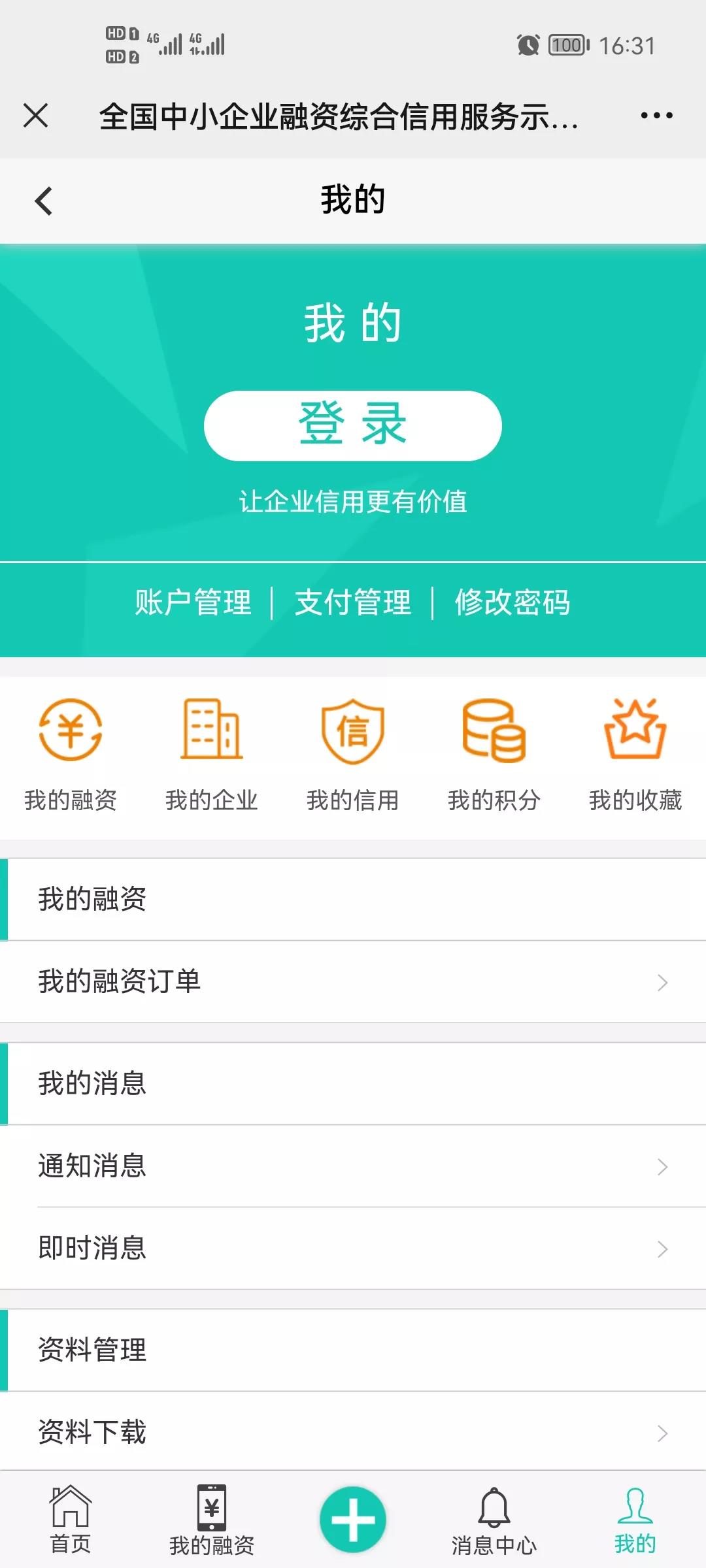
Task: Open 支付管理 payment management
Action: click(353, 602)
